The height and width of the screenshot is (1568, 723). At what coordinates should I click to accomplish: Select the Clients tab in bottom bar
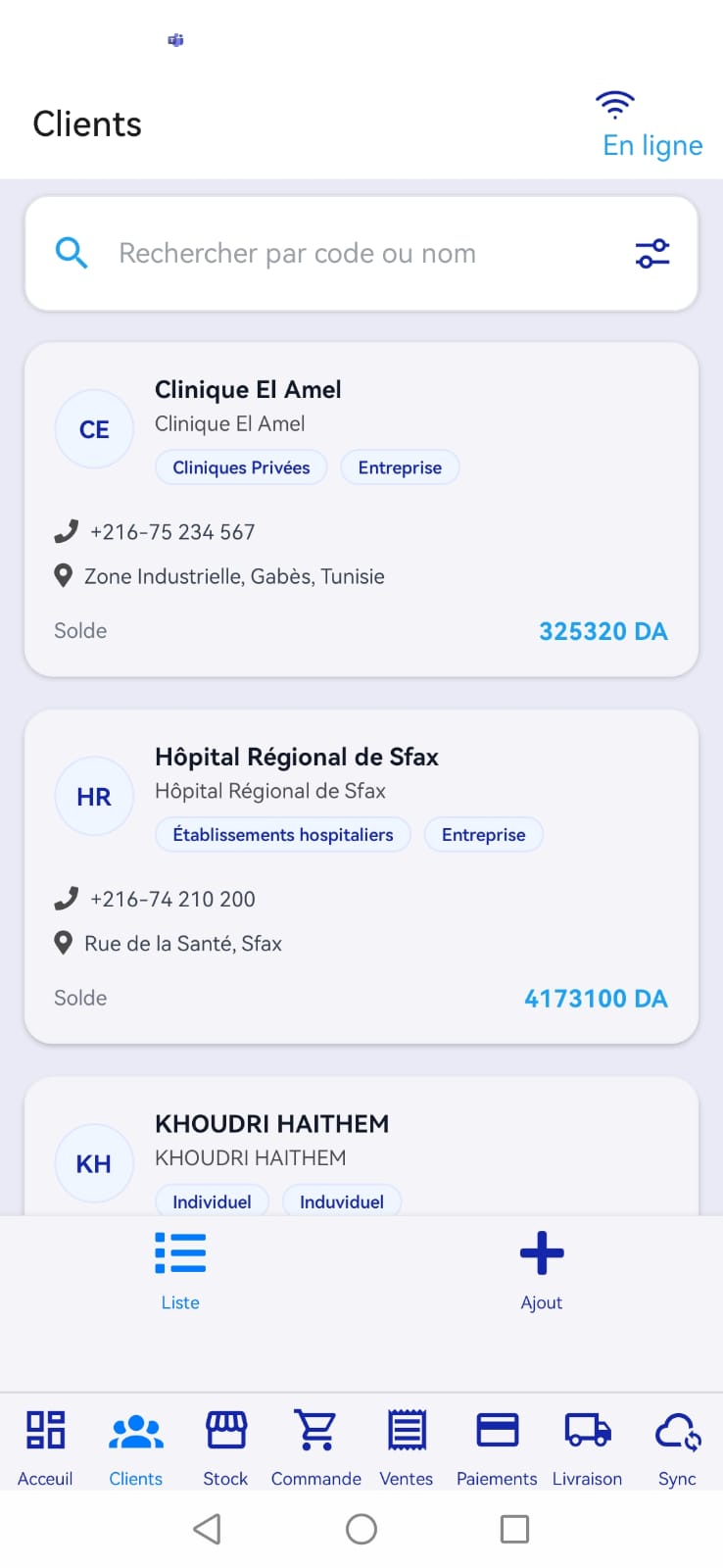[136, 1447]
